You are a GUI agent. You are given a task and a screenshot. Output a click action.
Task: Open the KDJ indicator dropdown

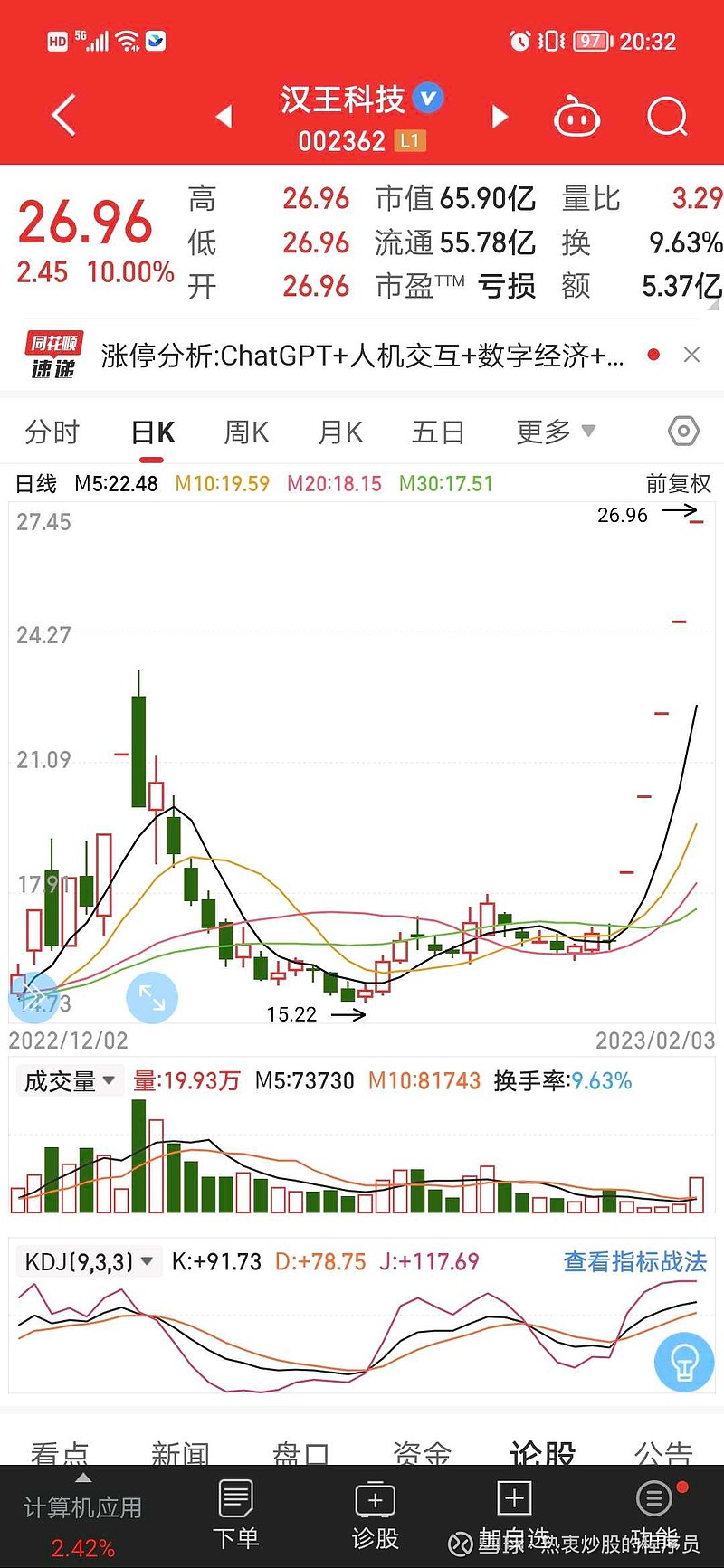pos(89,1261)
